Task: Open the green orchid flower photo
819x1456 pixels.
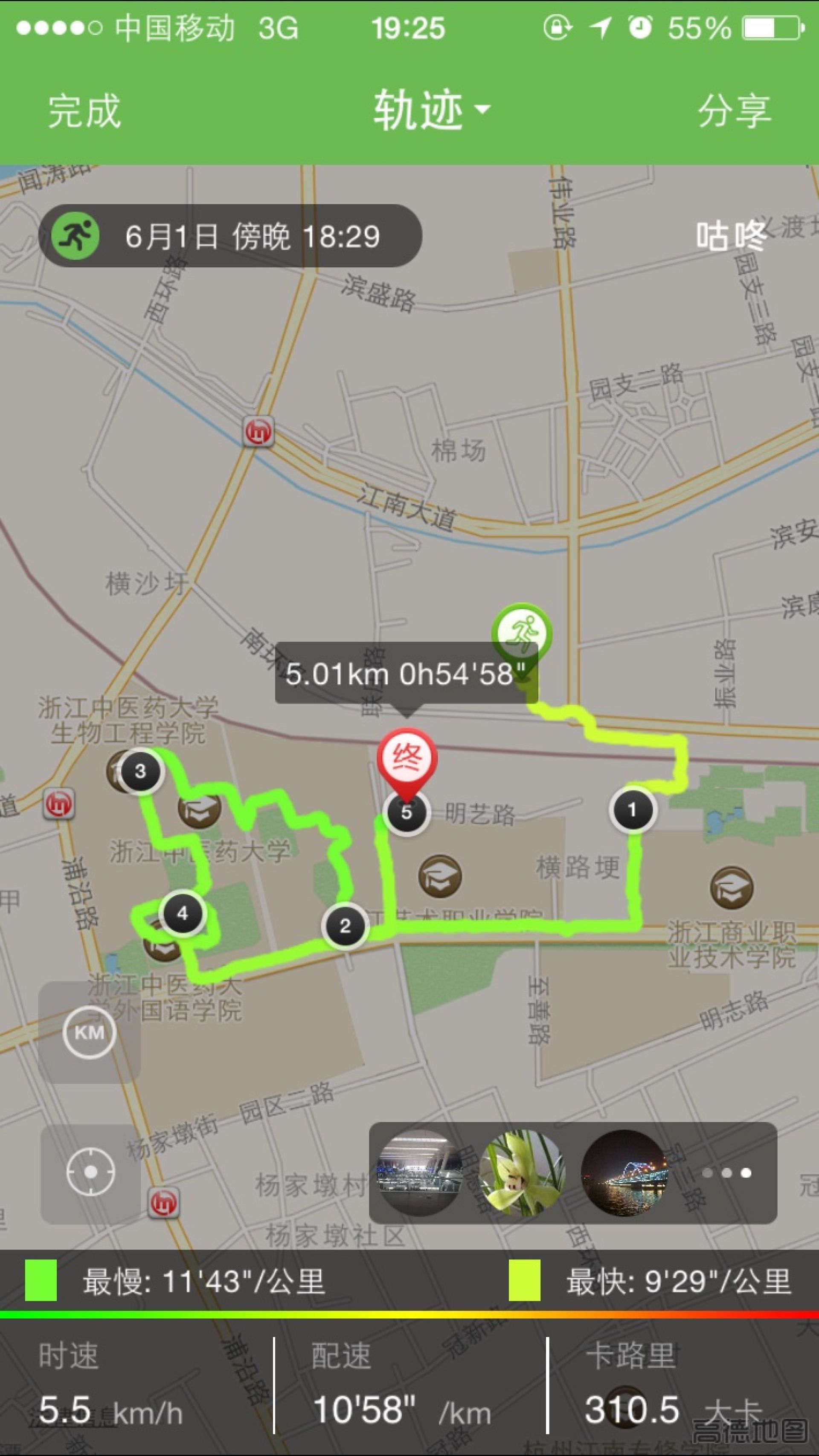Action: 522,1173
